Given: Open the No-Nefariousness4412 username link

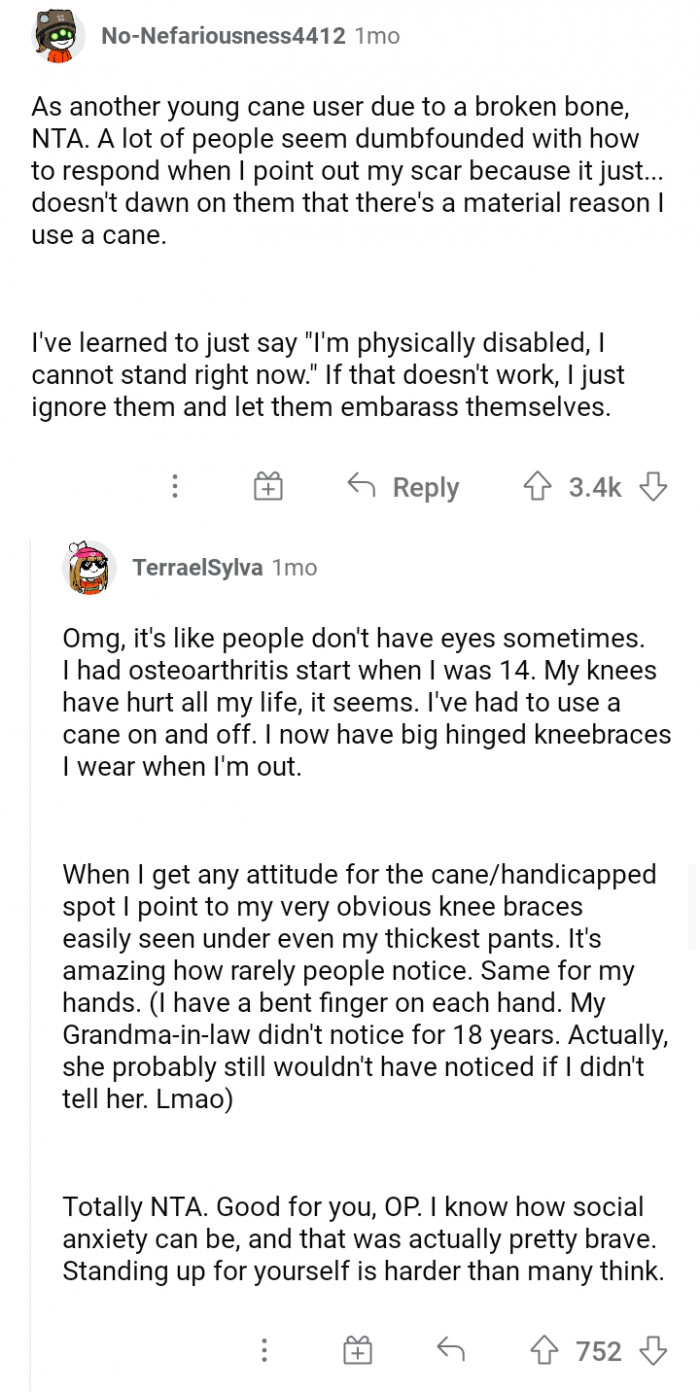Looking at the screenshot, I should coord(223,36).
